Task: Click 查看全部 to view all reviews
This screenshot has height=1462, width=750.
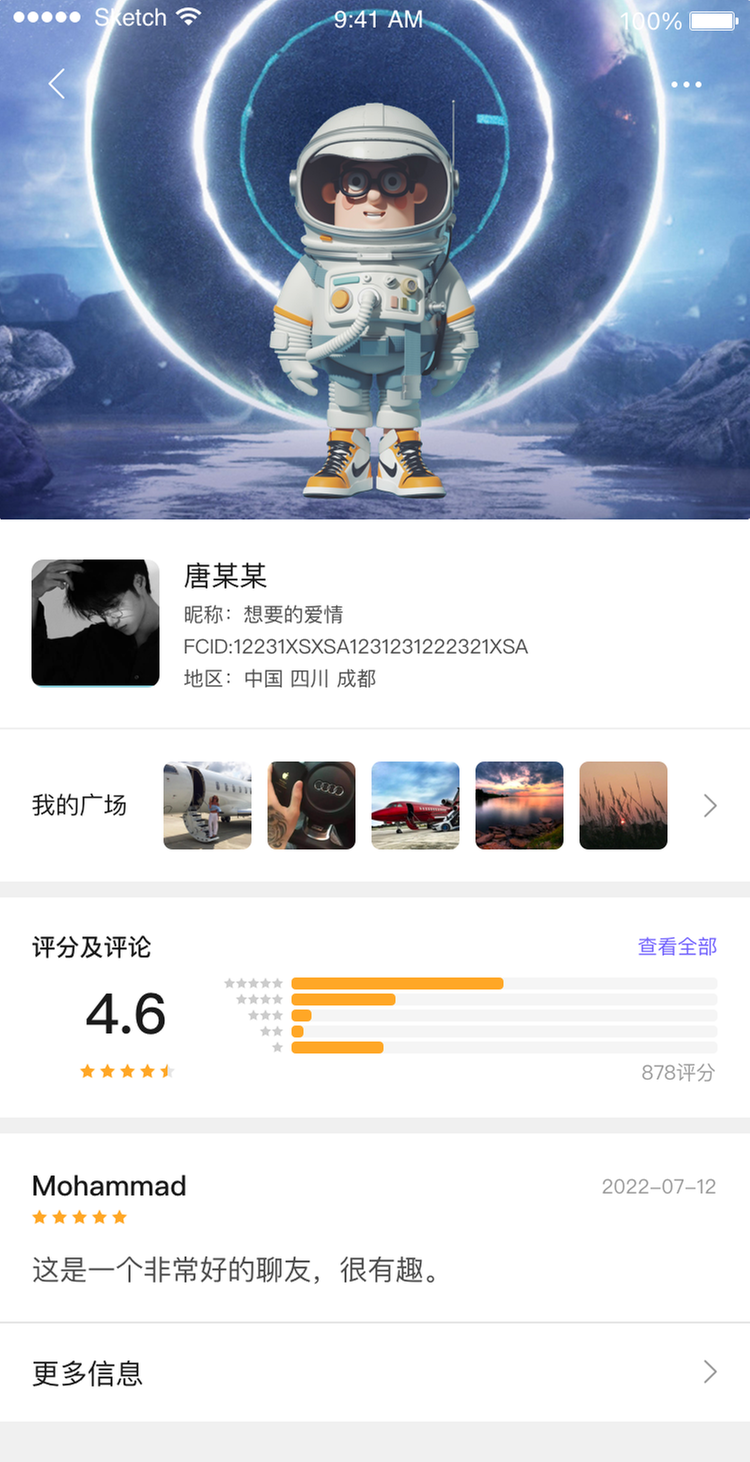Action: point(676,946)
